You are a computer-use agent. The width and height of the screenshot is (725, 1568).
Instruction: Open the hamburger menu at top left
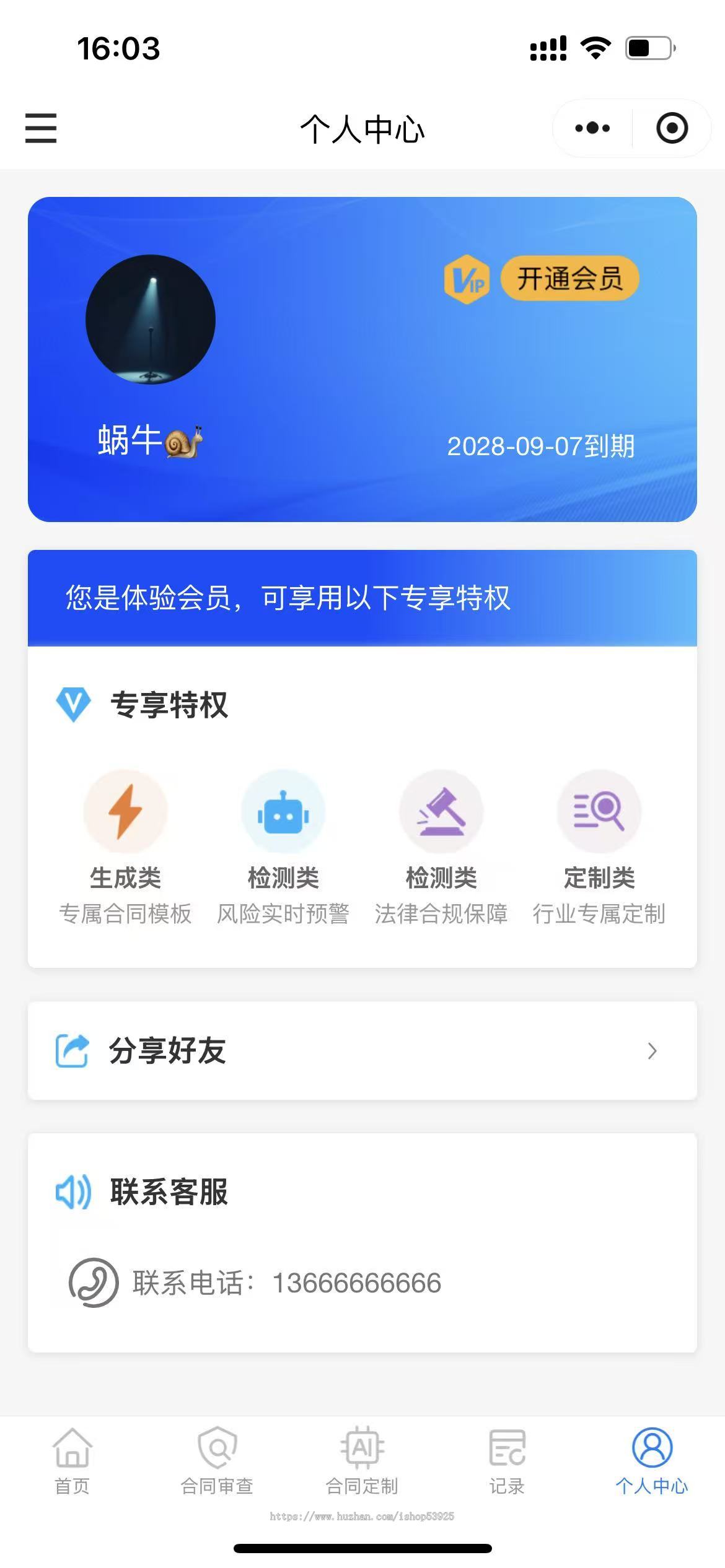point(40,129)
